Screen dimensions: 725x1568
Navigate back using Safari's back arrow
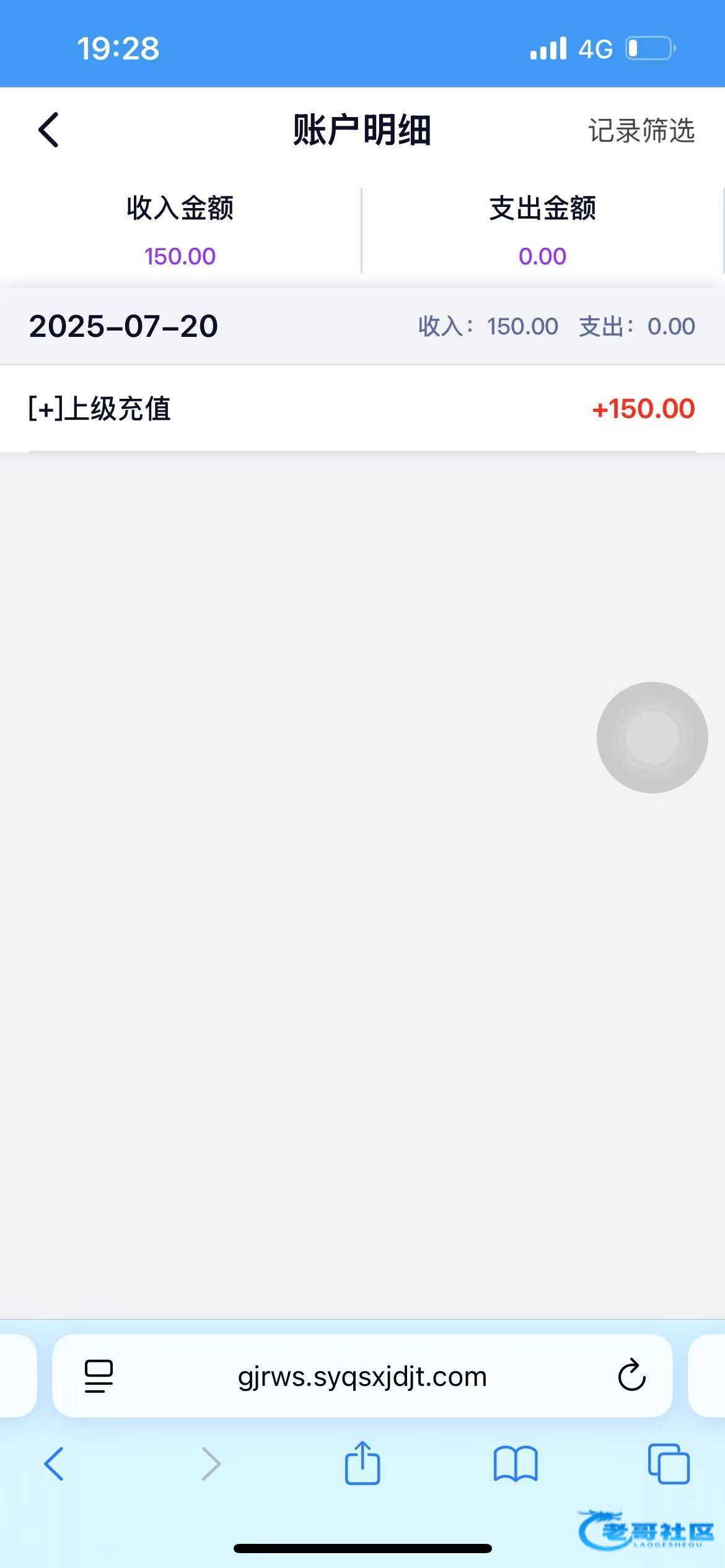[x=54, y=1465]
